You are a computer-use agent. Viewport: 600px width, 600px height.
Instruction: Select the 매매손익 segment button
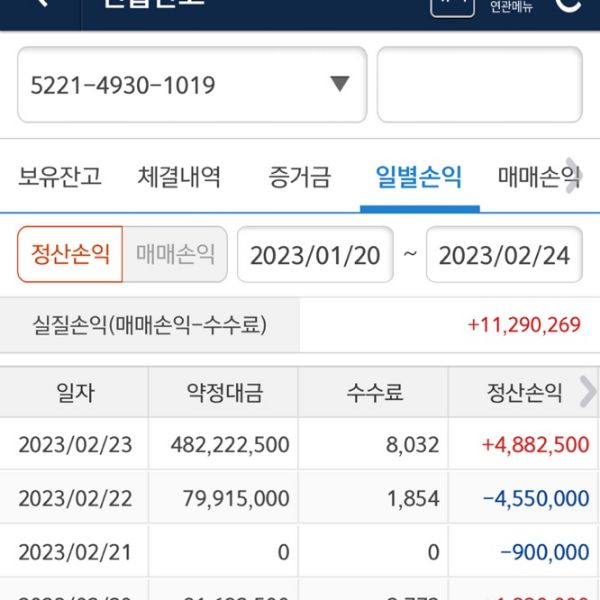[x=175, y=254]
